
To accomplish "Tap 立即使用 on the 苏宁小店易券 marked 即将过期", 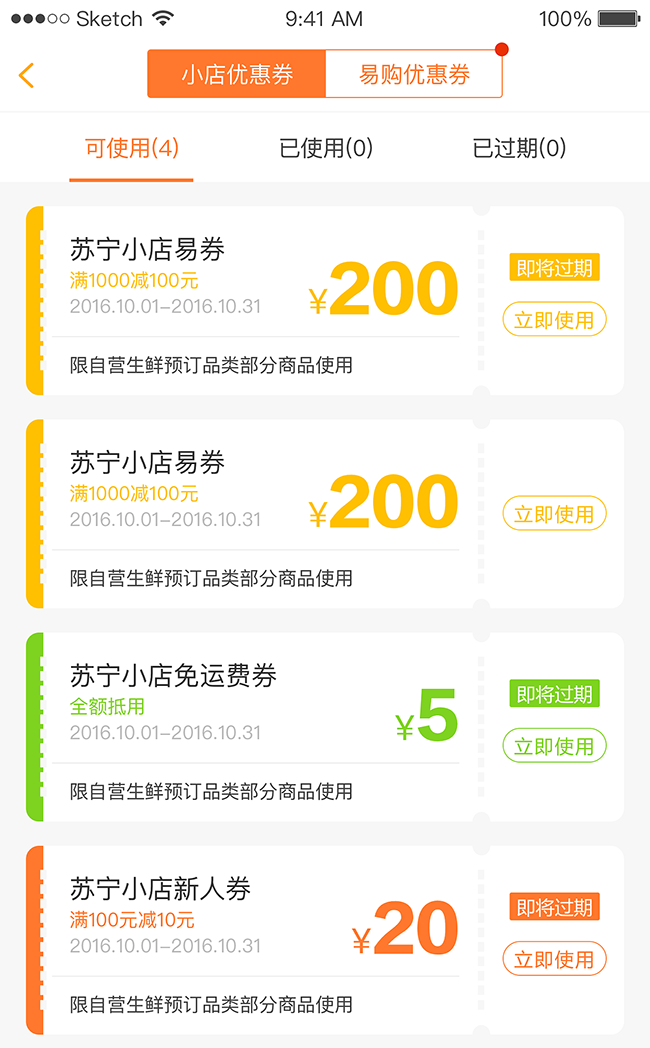I will [x=554, y=320].
